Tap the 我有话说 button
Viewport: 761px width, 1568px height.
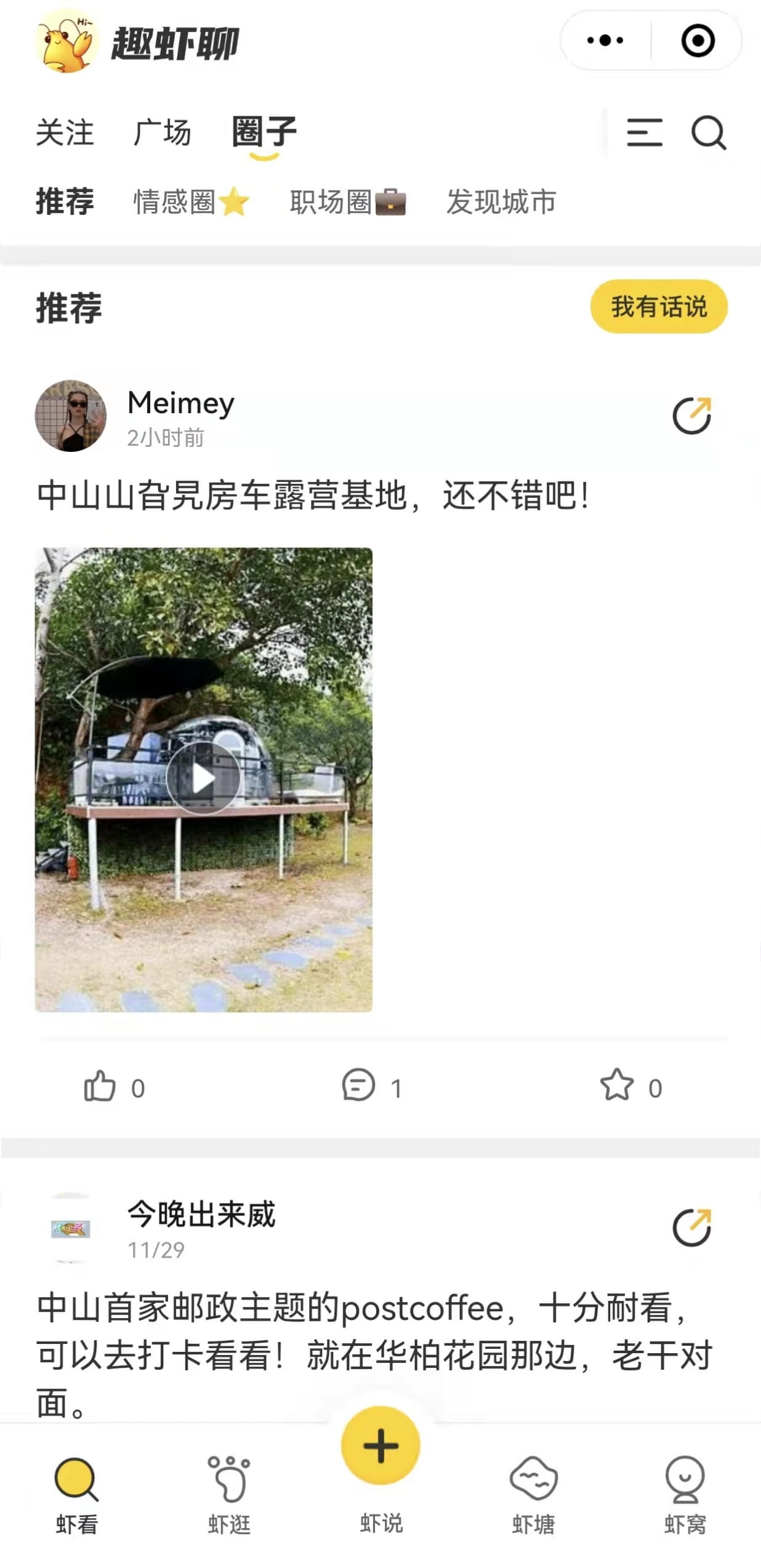click(x=659, y=306)
